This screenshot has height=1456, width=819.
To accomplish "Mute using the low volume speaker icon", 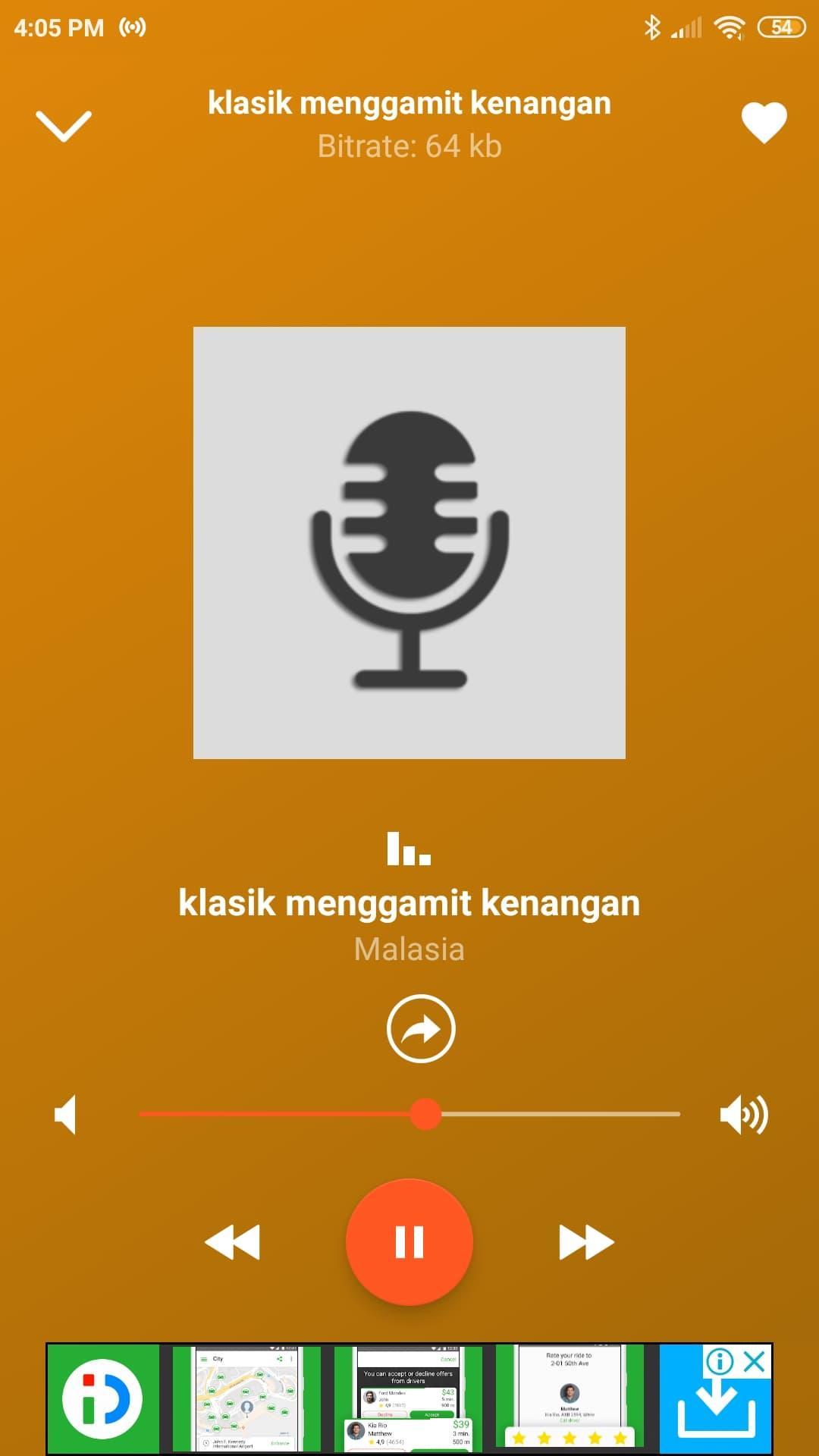I will (x=66, y=1114).
